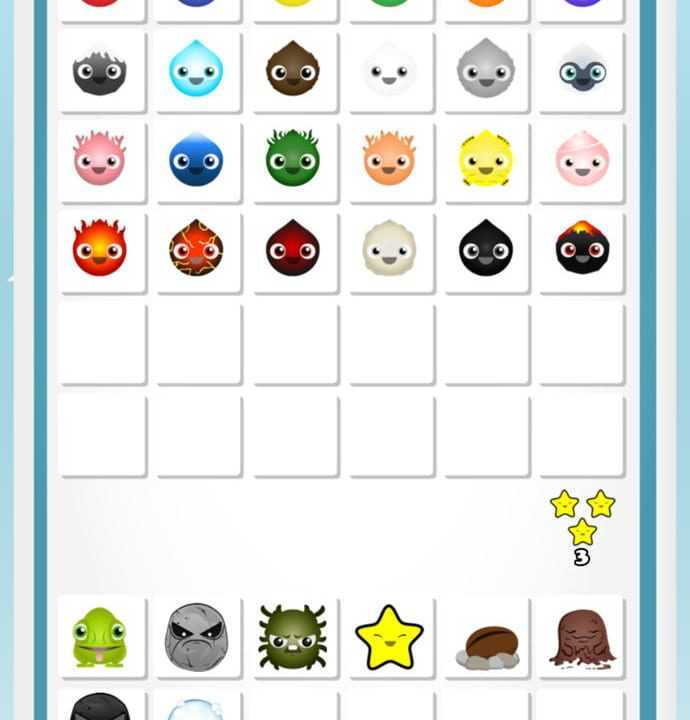Choose the brown fuzzy creature tile
The height and width of the screenshot is (720, 690).
pyautogui.click(x=293, y=71)
